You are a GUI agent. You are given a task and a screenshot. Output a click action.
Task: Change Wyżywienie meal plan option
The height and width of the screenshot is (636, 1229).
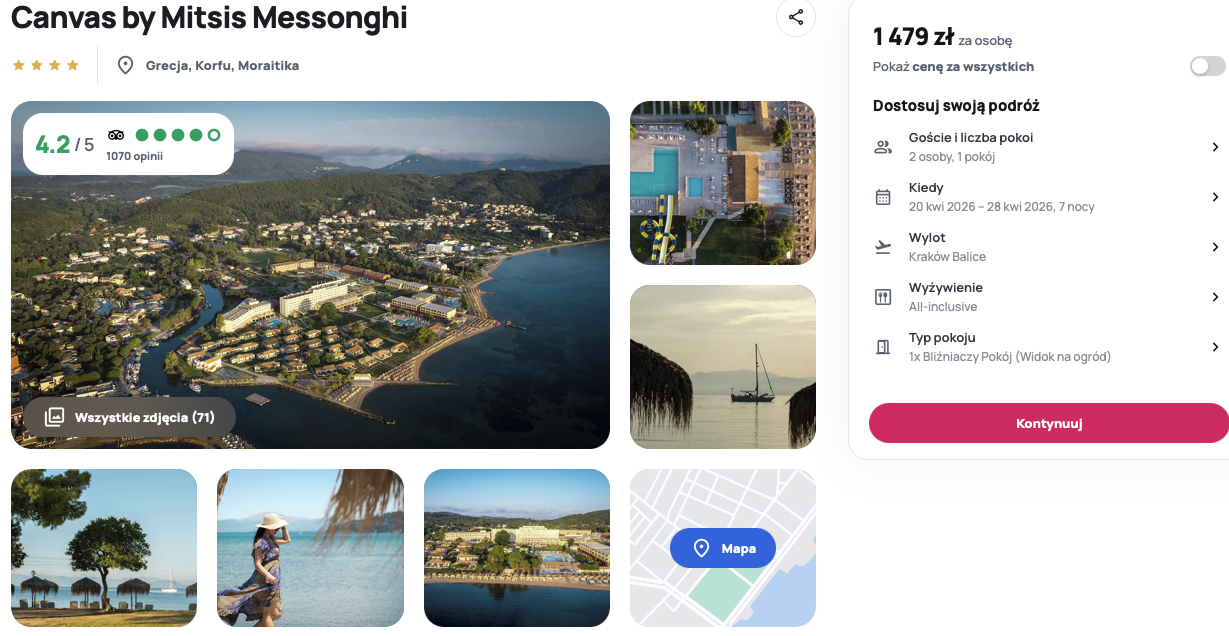tap(1045, 297)
